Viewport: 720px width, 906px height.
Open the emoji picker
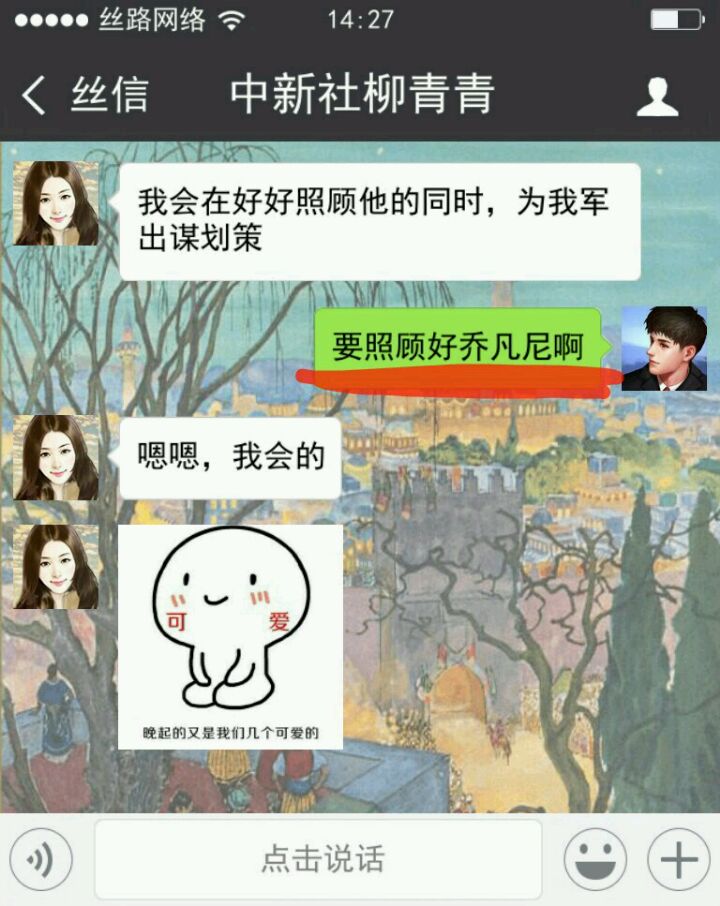[595, 859]
